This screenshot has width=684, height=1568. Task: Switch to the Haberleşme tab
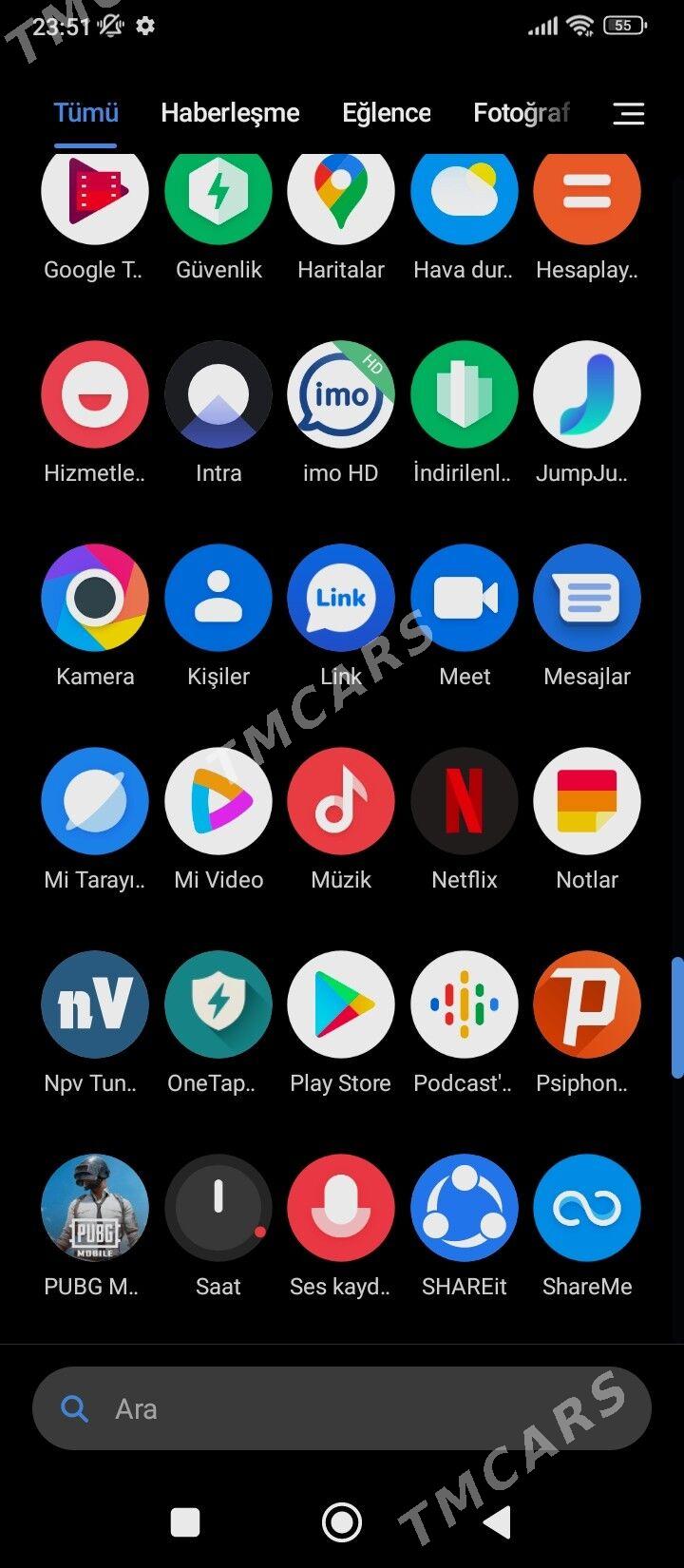point(230,113)
